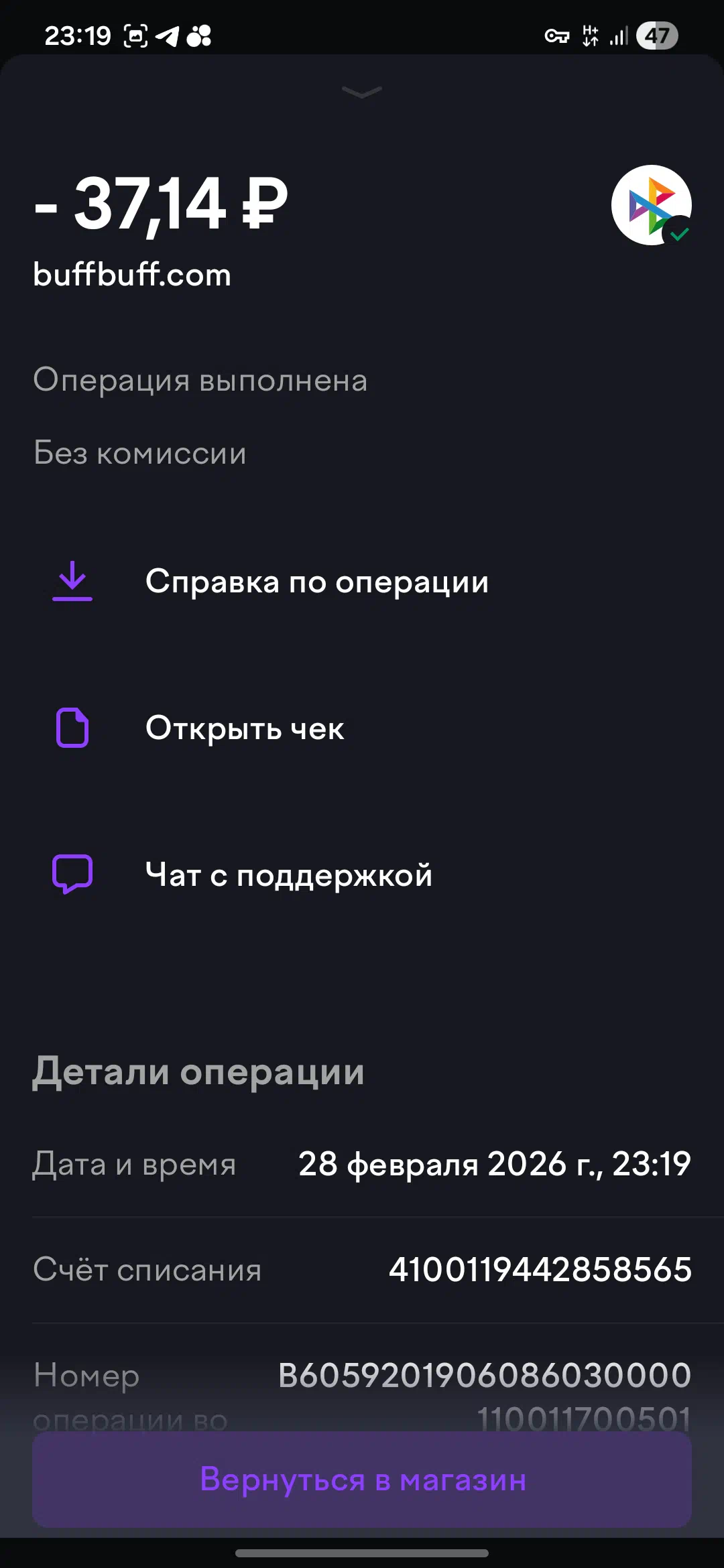The width and height of the screenshot is (724, 1568).
Task: Start Чат с поддержкой
Action: 288,875
